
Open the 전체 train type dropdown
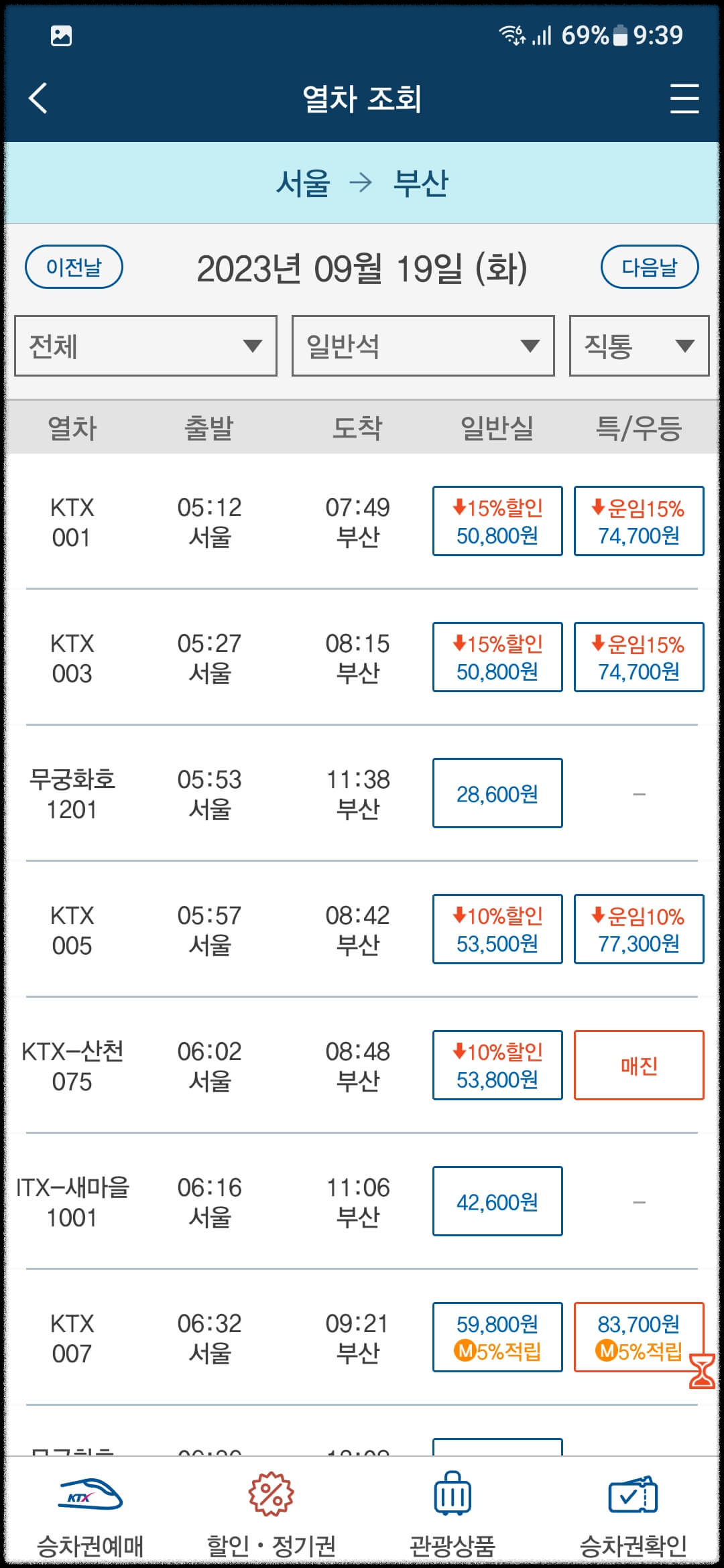pos(144,346)
